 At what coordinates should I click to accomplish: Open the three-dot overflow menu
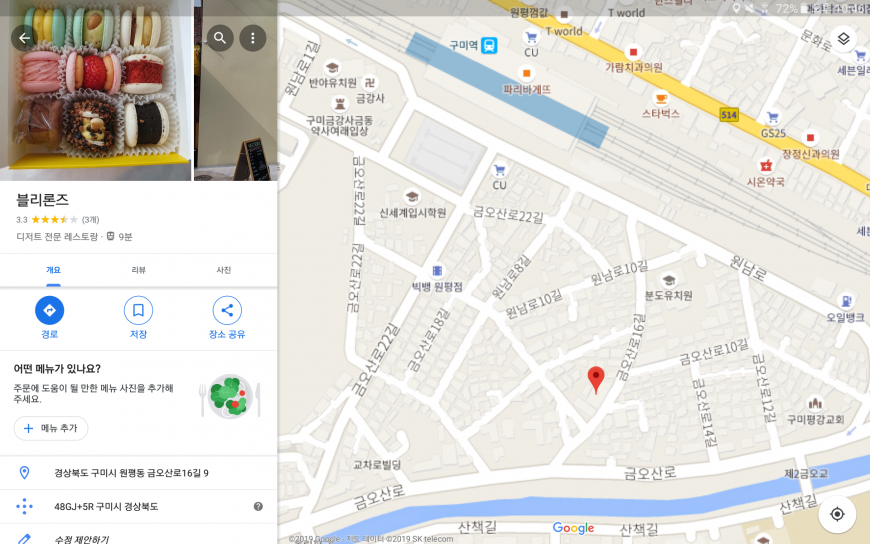252,38
